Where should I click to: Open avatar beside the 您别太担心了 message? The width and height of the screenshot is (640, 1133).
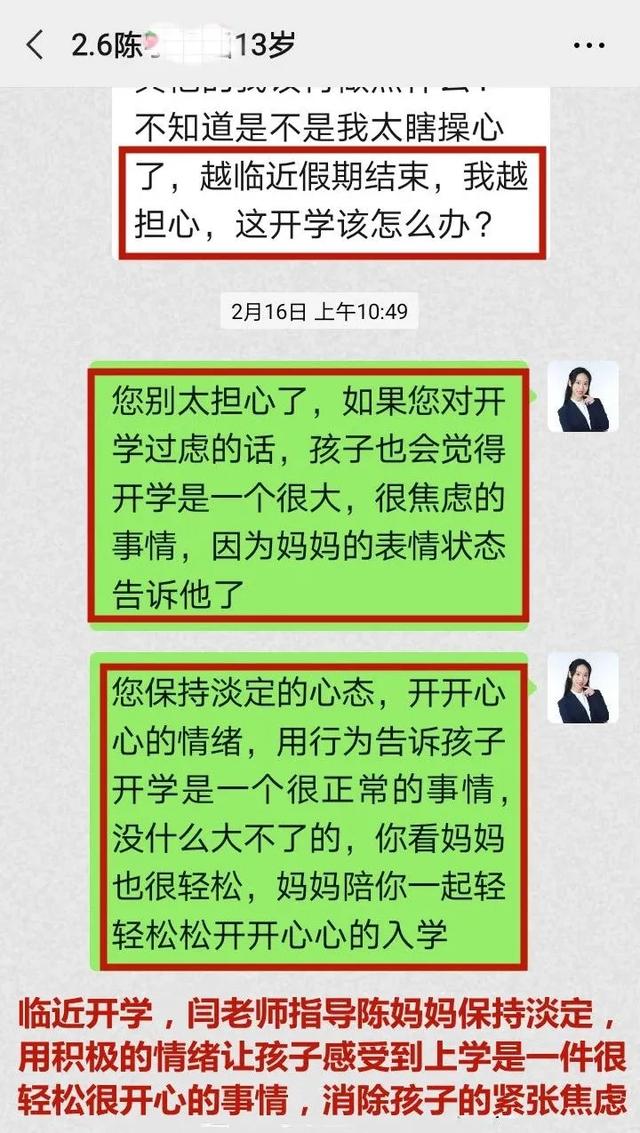582,397
